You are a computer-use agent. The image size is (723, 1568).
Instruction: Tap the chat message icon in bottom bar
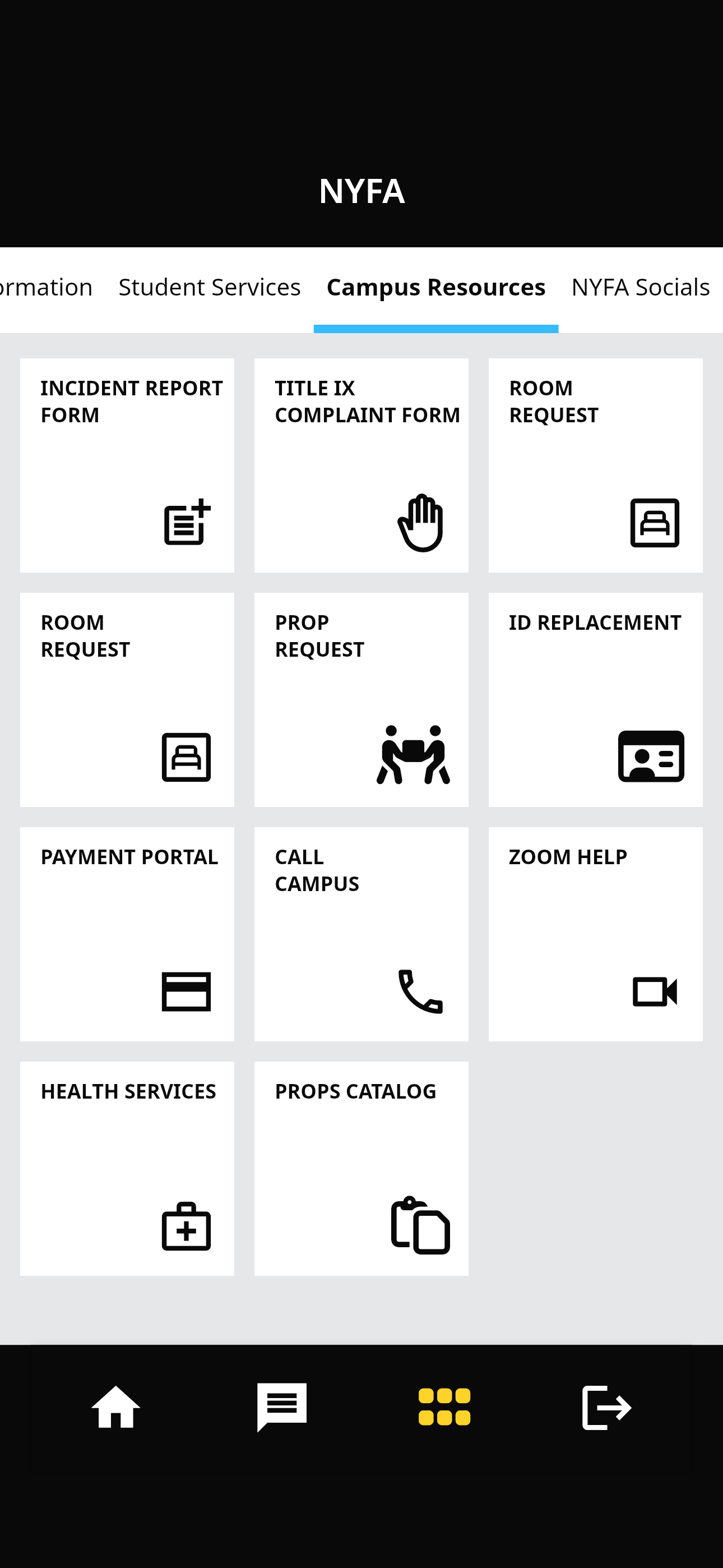281,1406
